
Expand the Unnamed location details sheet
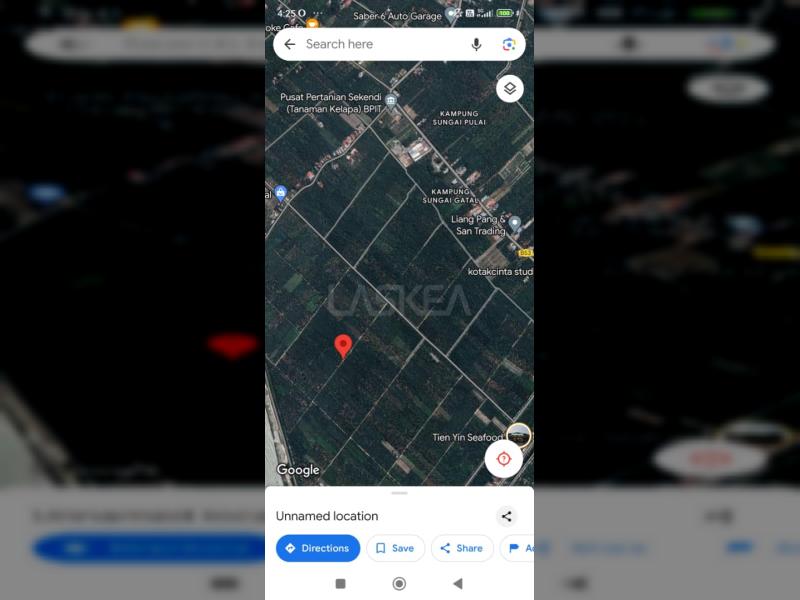tap(399, 493)
